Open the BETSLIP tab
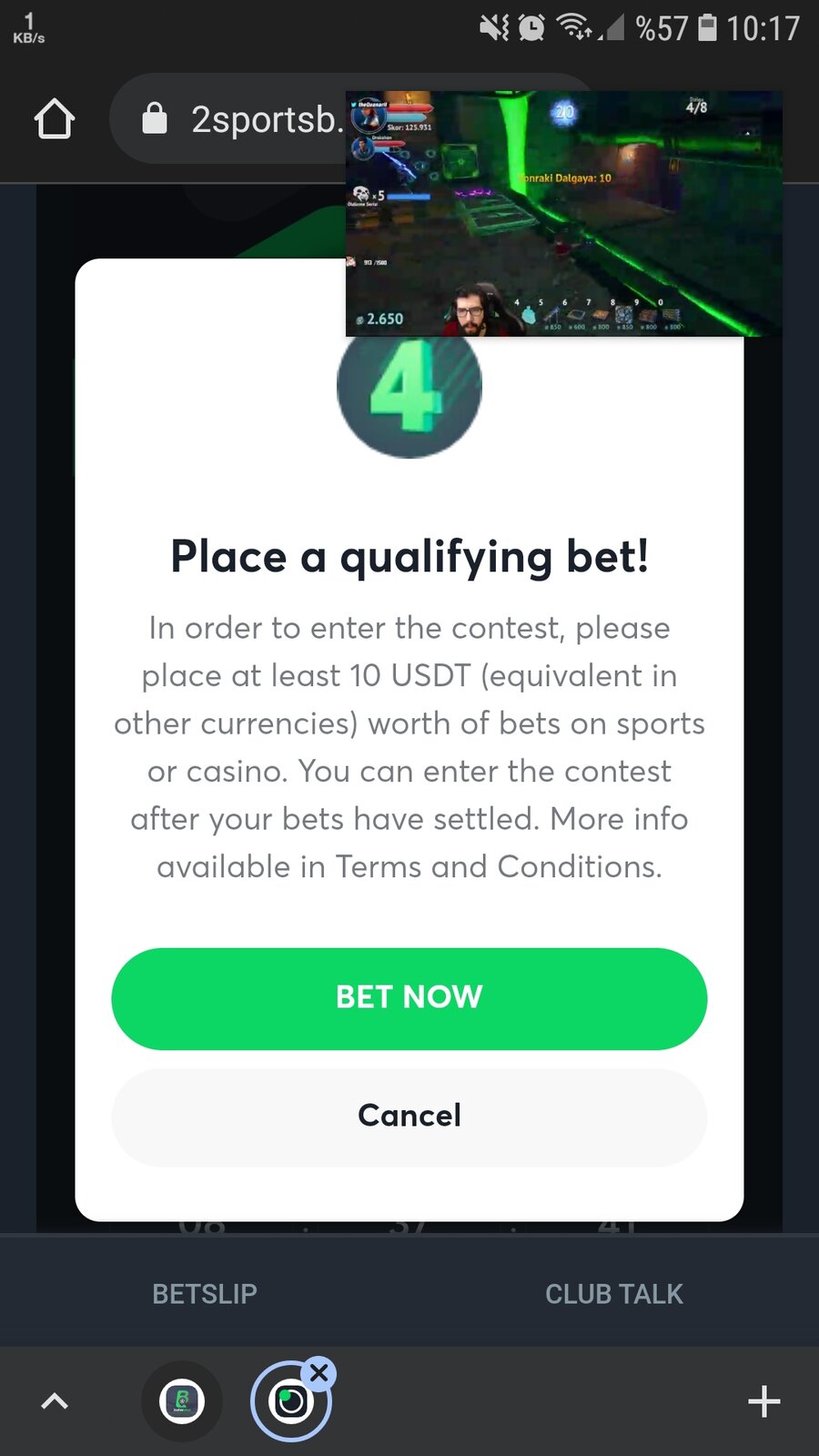The image size is (819, 1456). (205, 1293)
